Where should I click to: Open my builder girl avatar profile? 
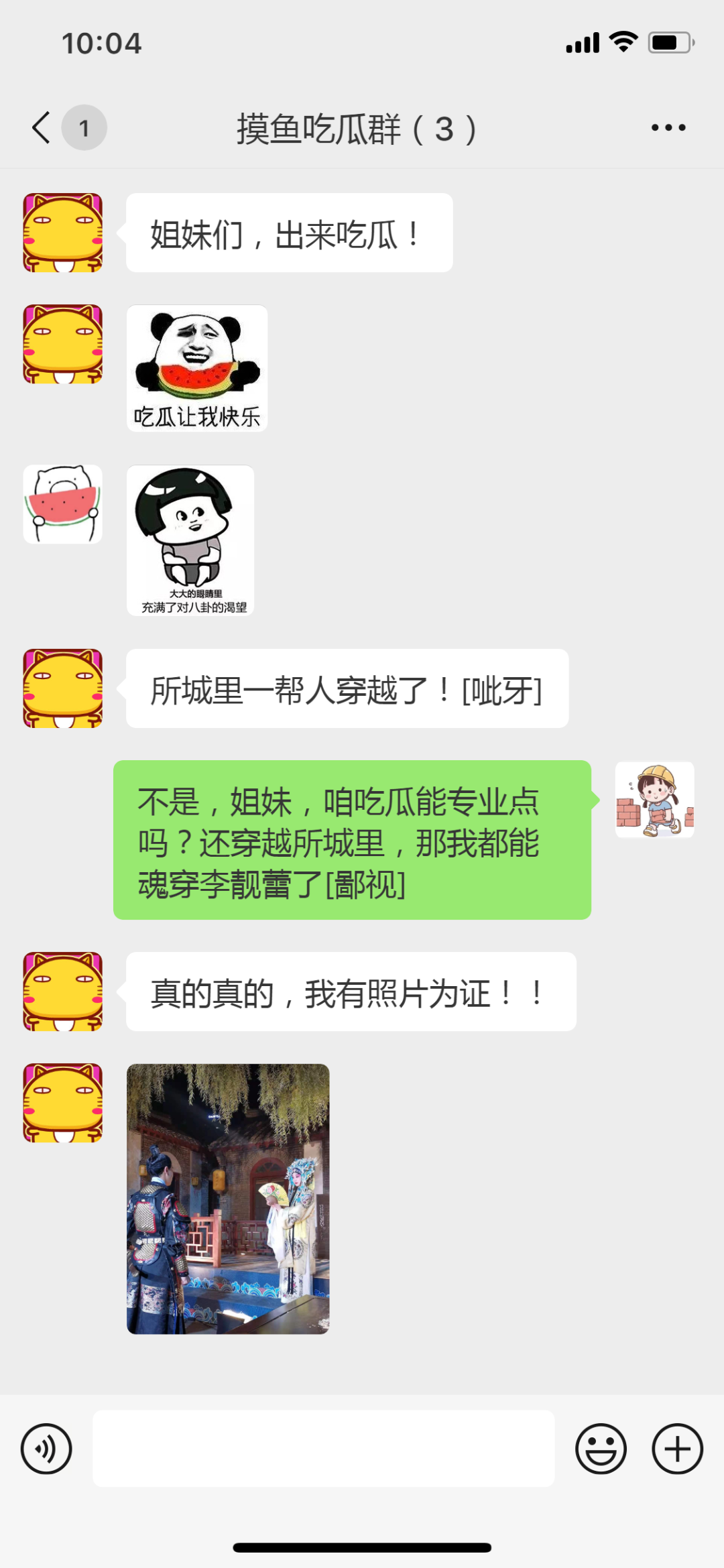click(x=654, y=800)
